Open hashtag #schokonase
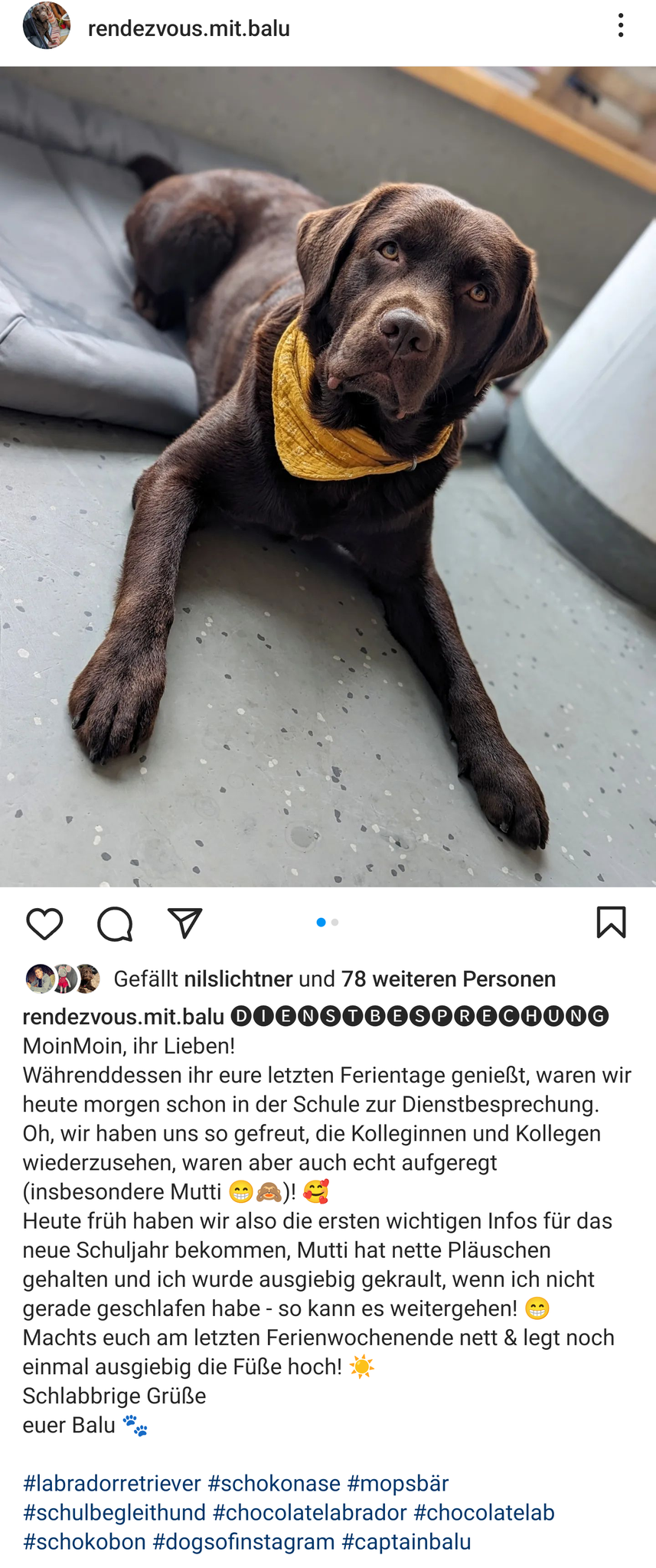The image size is (656, 1568). pos(274,1483)
